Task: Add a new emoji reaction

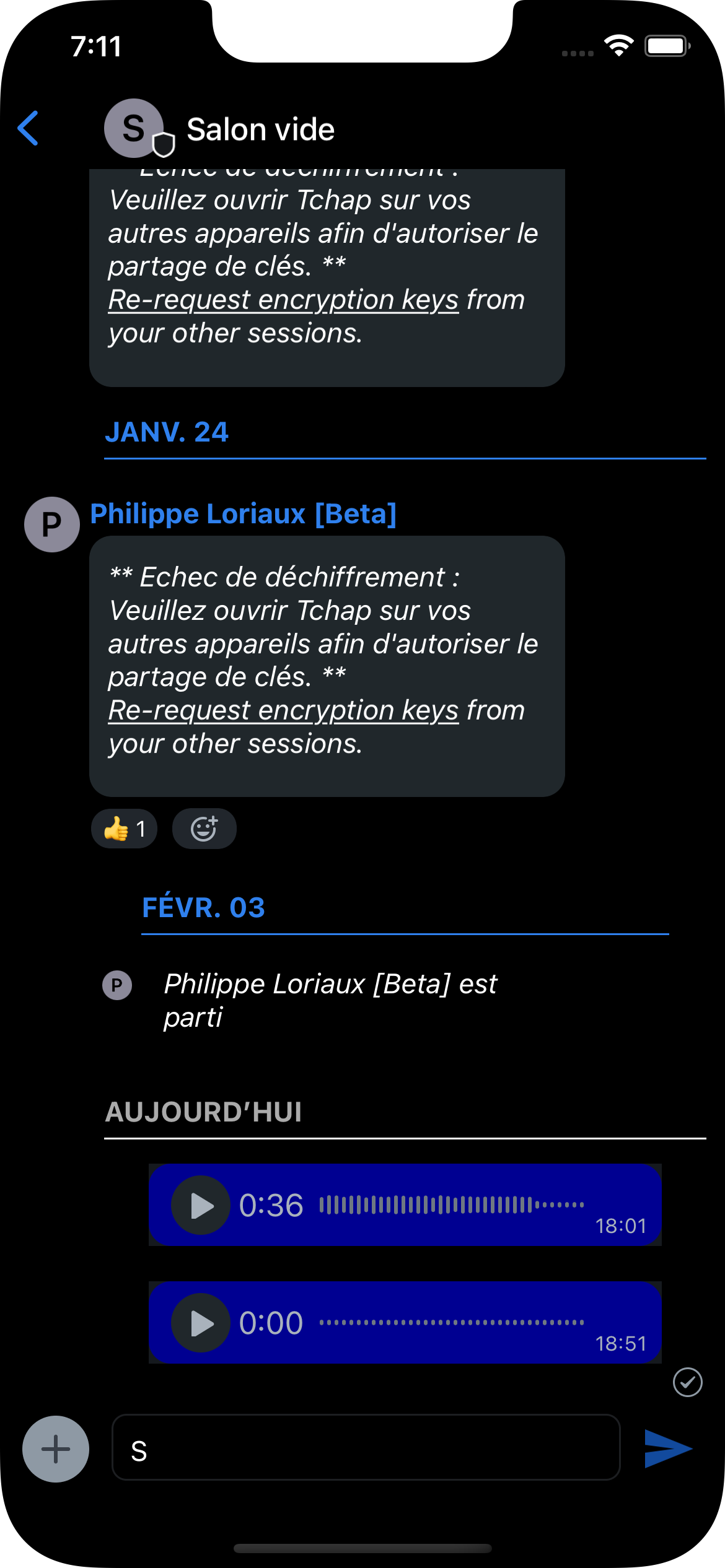Action: pos(204,829)
